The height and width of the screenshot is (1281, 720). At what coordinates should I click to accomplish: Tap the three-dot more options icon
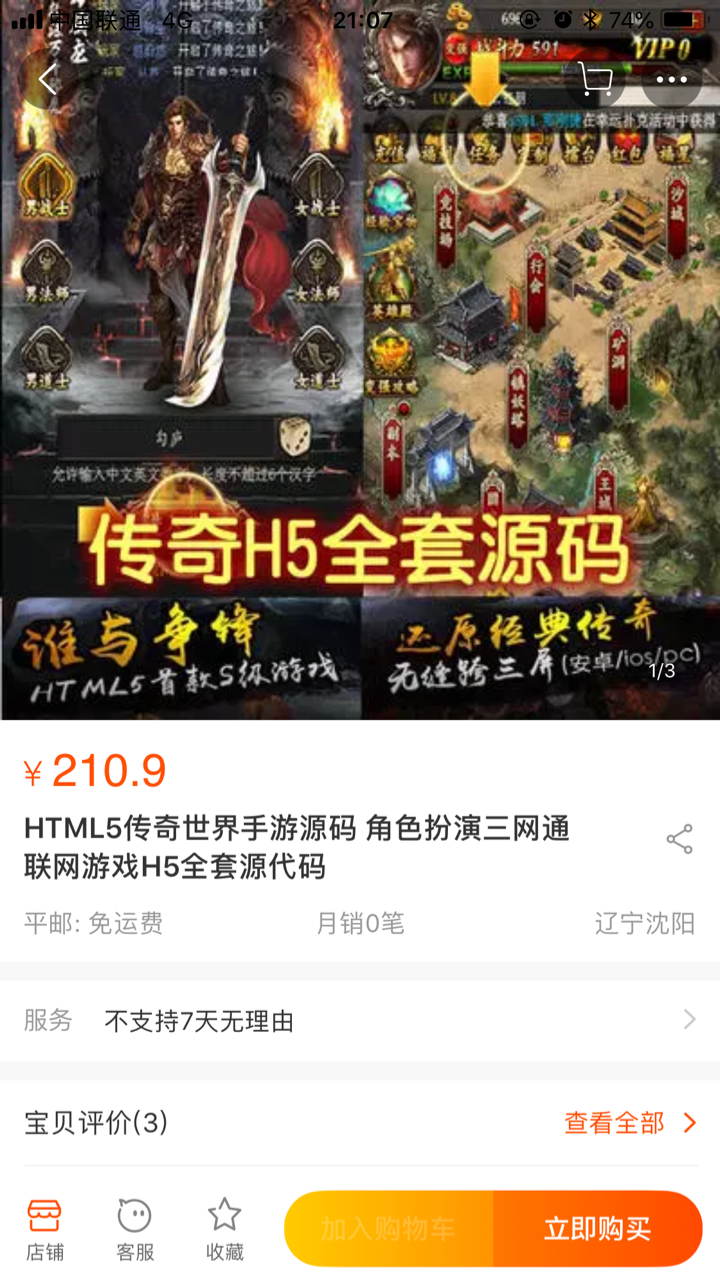pyautogui.click(x=674, y=79)
